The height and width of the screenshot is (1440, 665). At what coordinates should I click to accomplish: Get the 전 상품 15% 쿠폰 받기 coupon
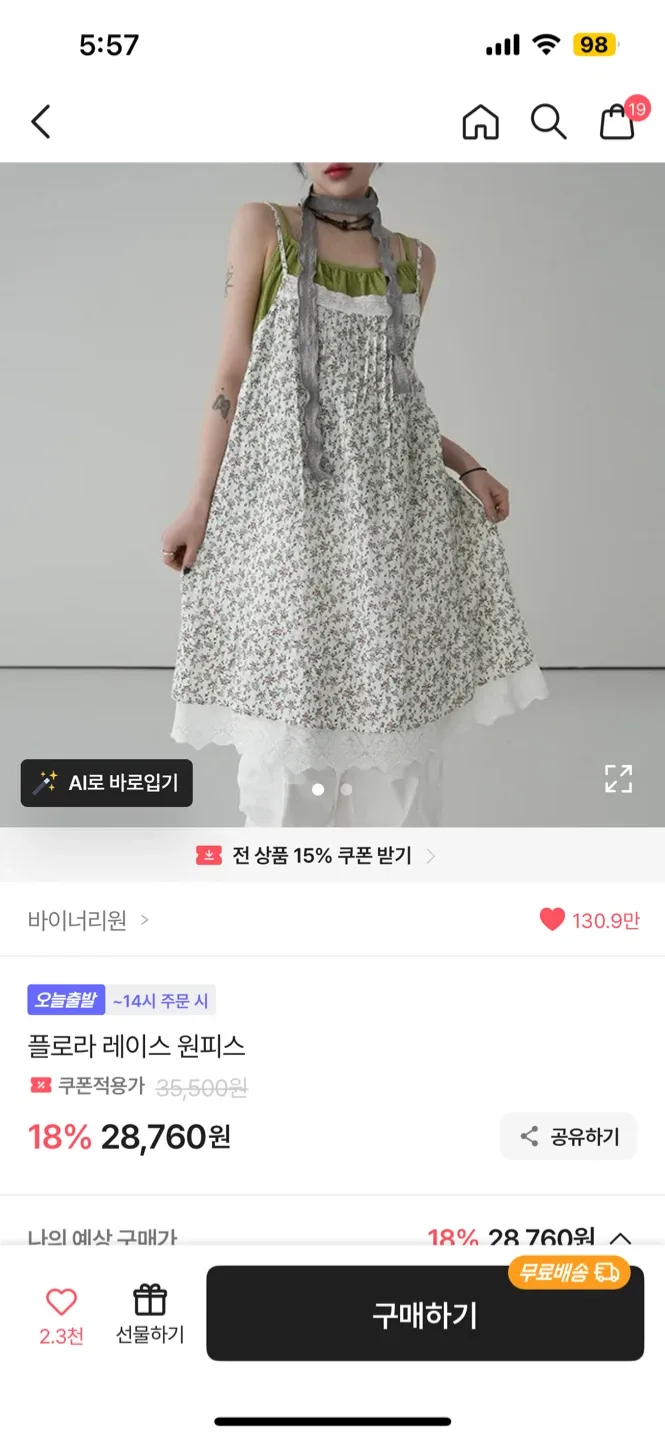(x=320, y=856)
